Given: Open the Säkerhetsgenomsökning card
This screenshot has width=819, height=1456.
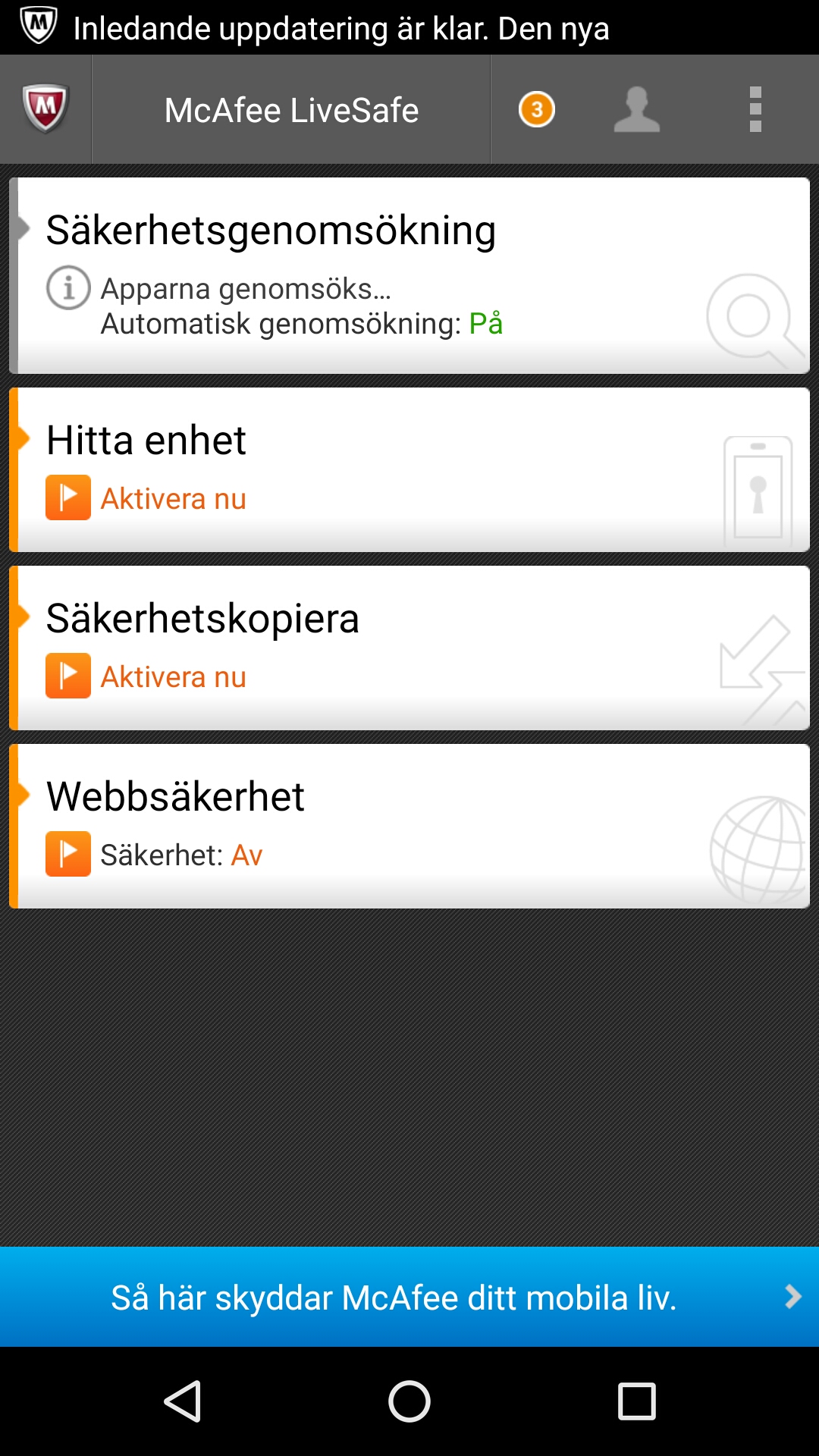Looking at the screenshot, I should (x=409, y=275).
